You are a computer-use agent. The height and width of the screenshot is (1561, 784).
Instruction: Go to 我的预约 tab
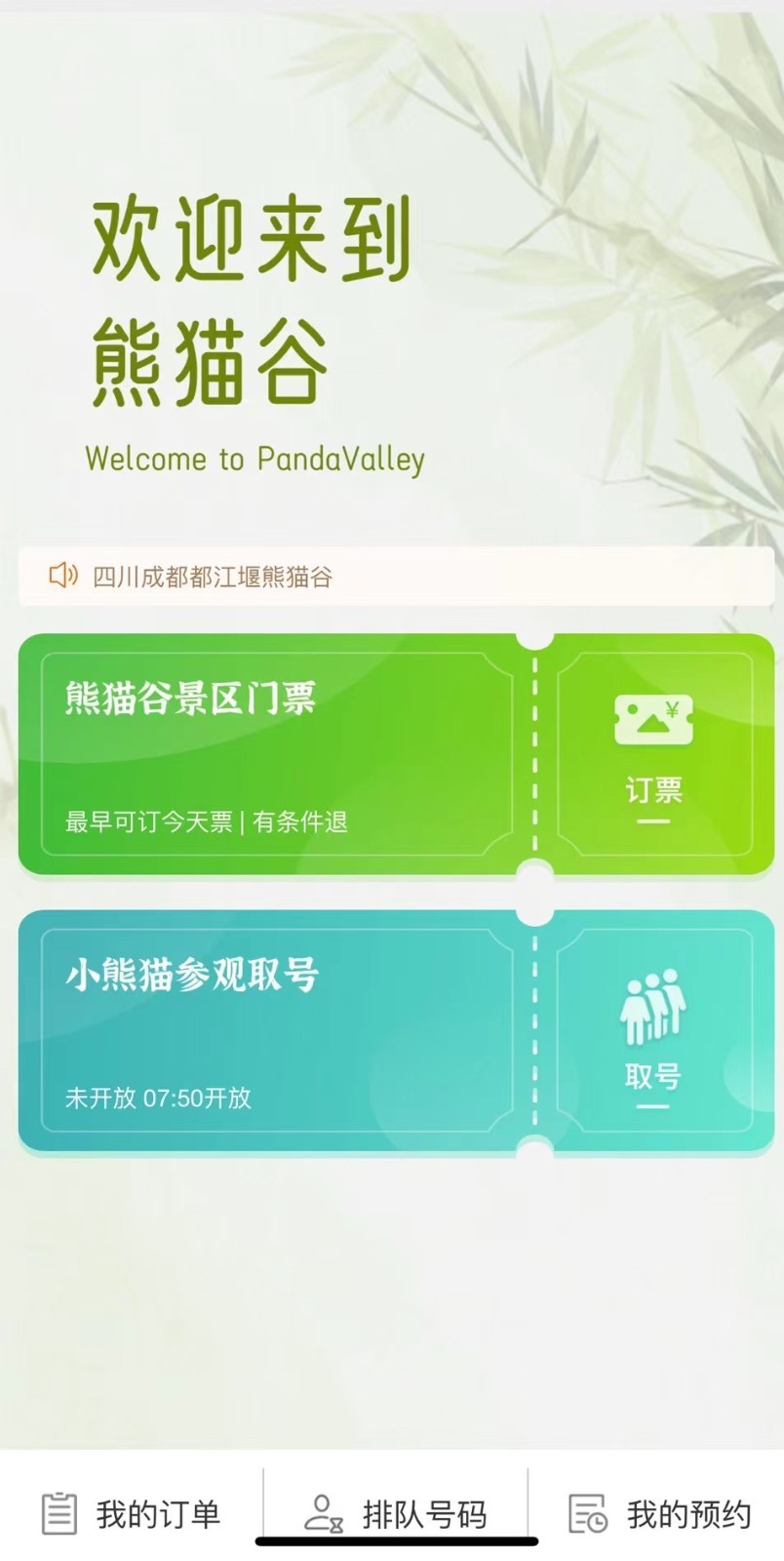click(x=659, y=1514)
